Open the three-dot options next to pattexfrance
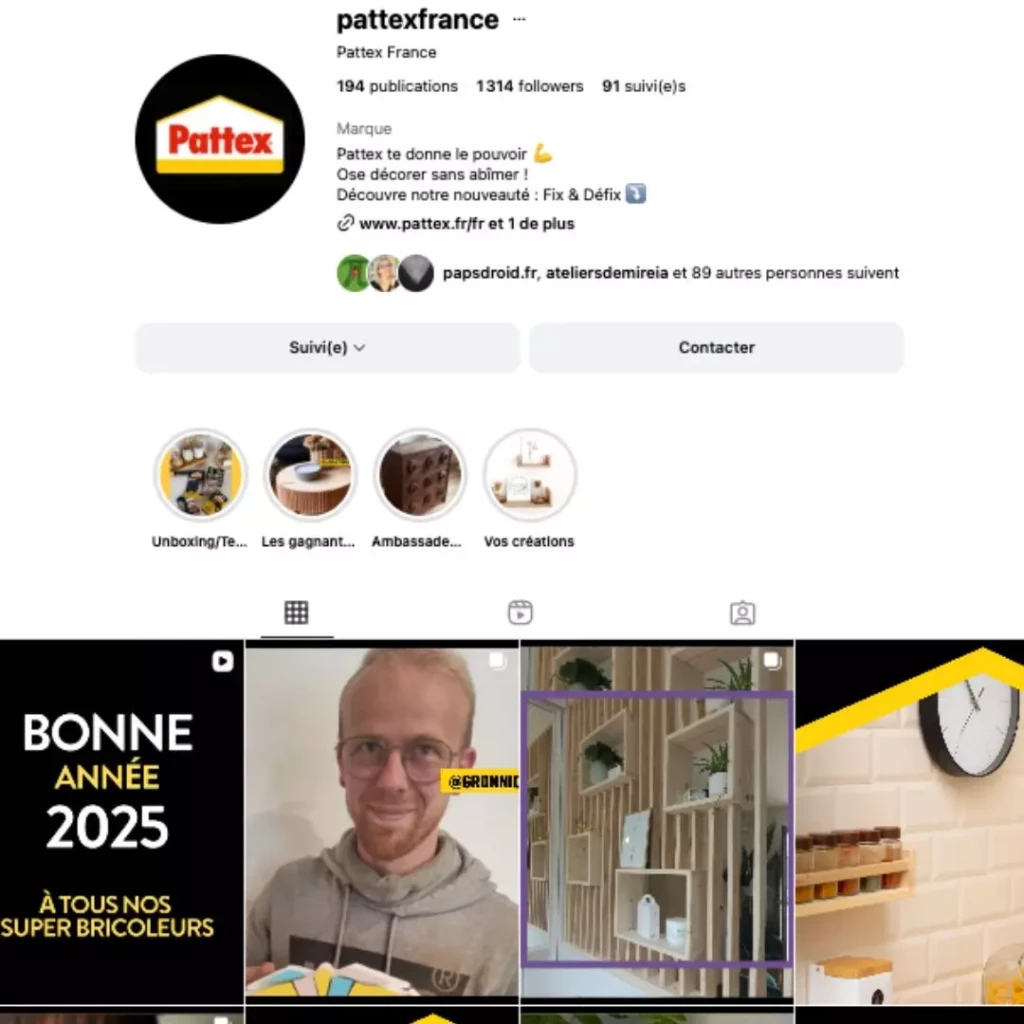The width and height of the screenshot is (1024, 1024). click(x=518, y=20)
